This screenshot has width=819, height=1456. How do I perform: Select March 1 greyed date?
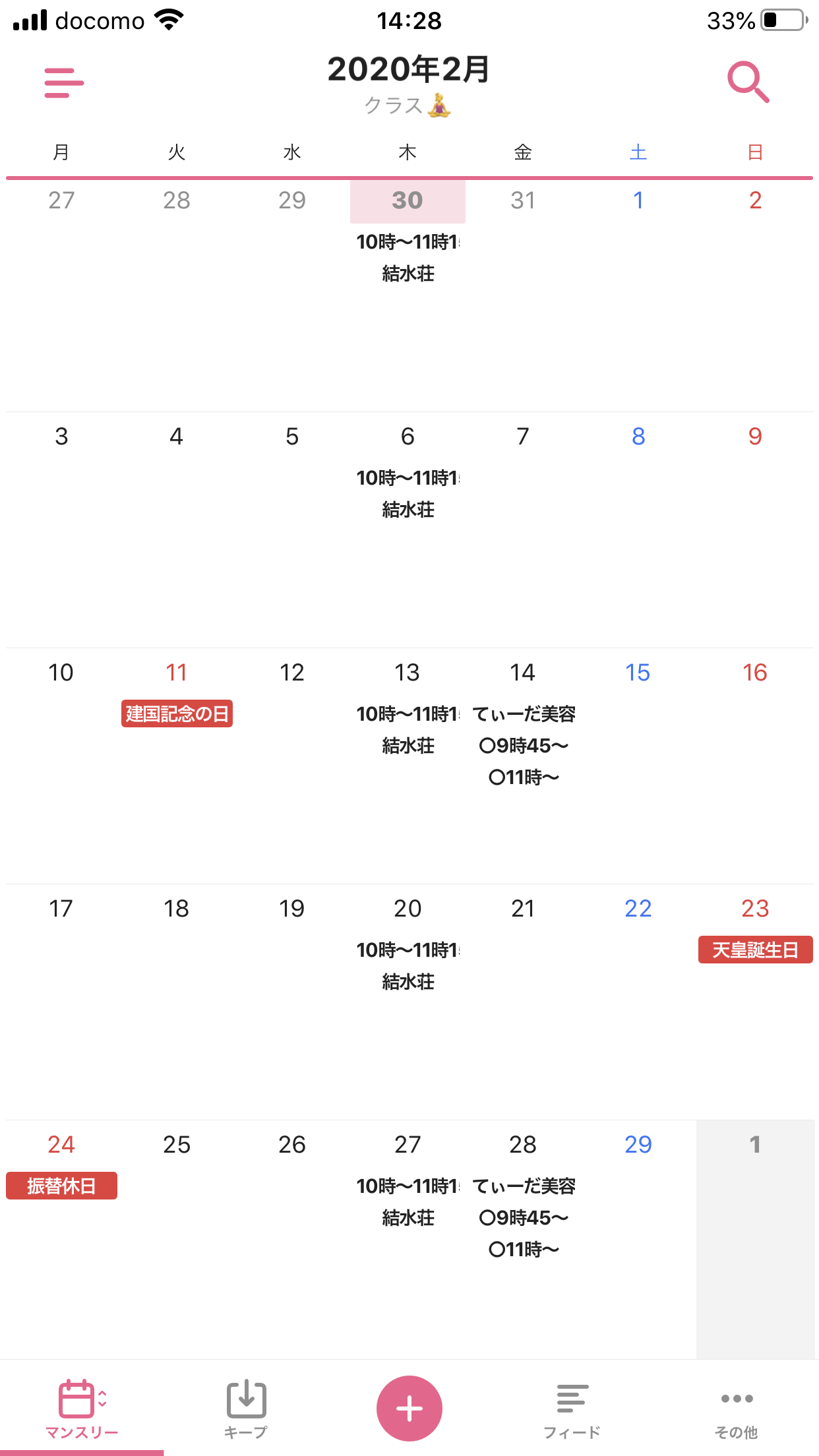(x=755, y=1145)
